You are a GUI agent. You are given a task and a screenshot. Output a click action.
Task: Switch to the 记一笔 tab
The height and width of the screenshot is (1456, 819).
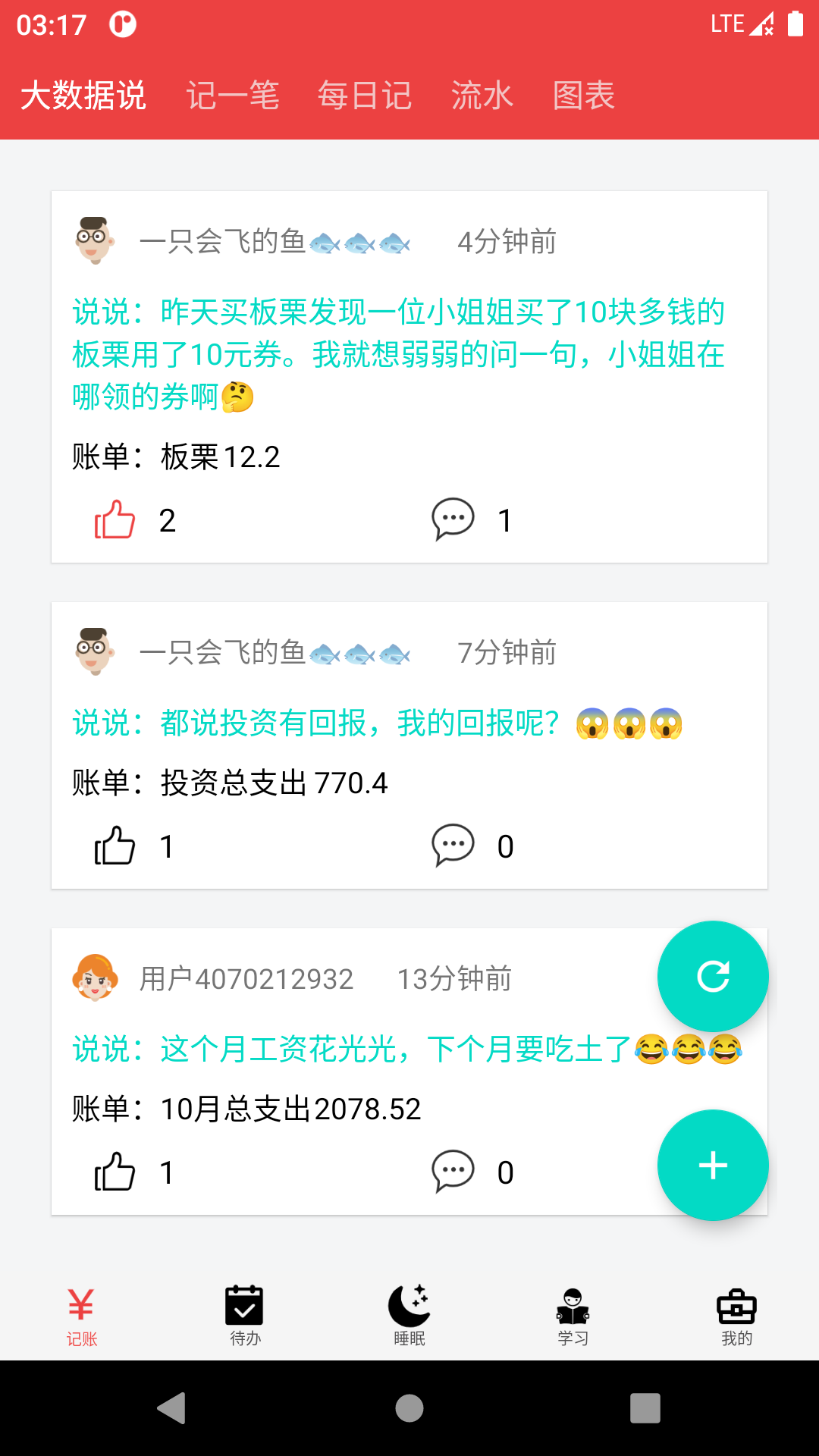click(x=233, y=96)
